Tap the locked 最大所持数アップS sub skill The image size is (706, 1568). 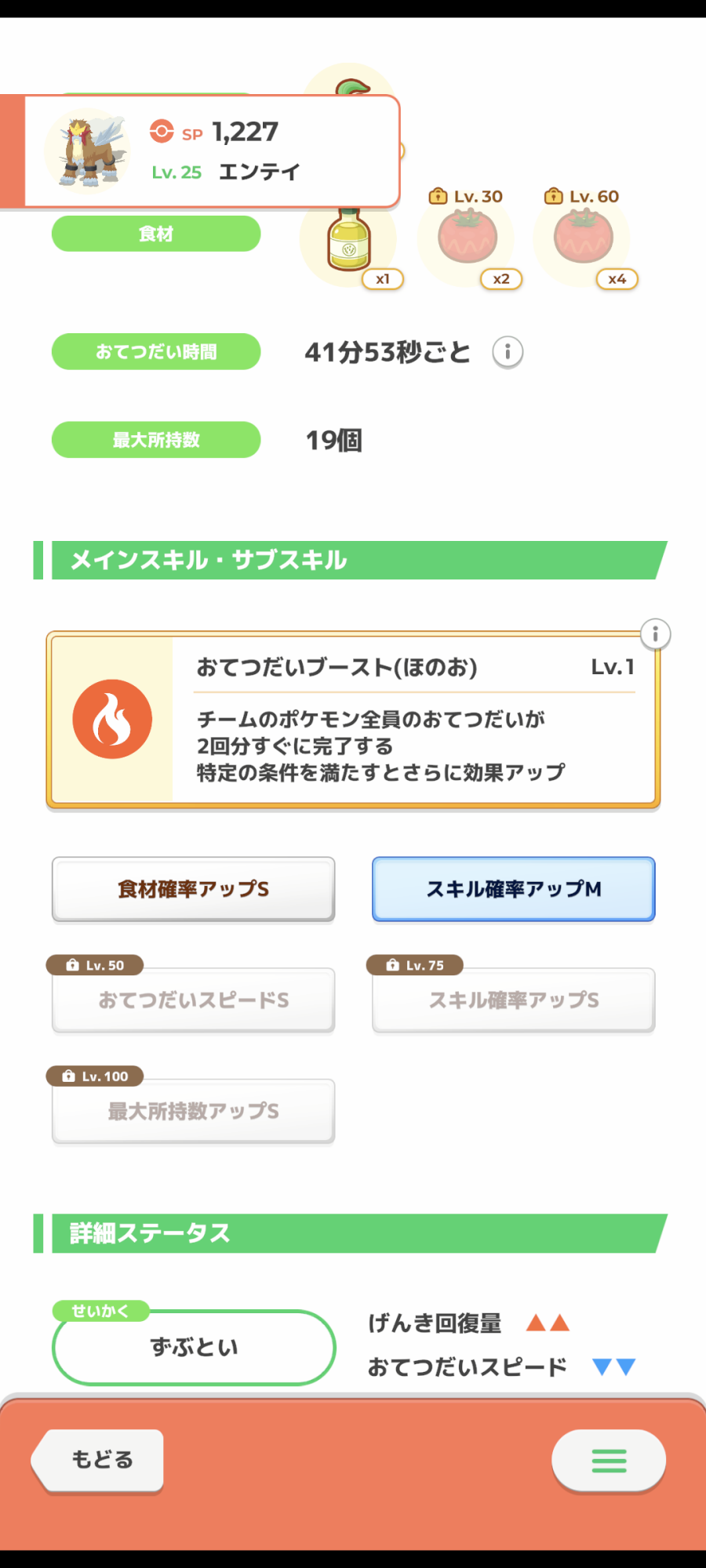point(194,1111)
